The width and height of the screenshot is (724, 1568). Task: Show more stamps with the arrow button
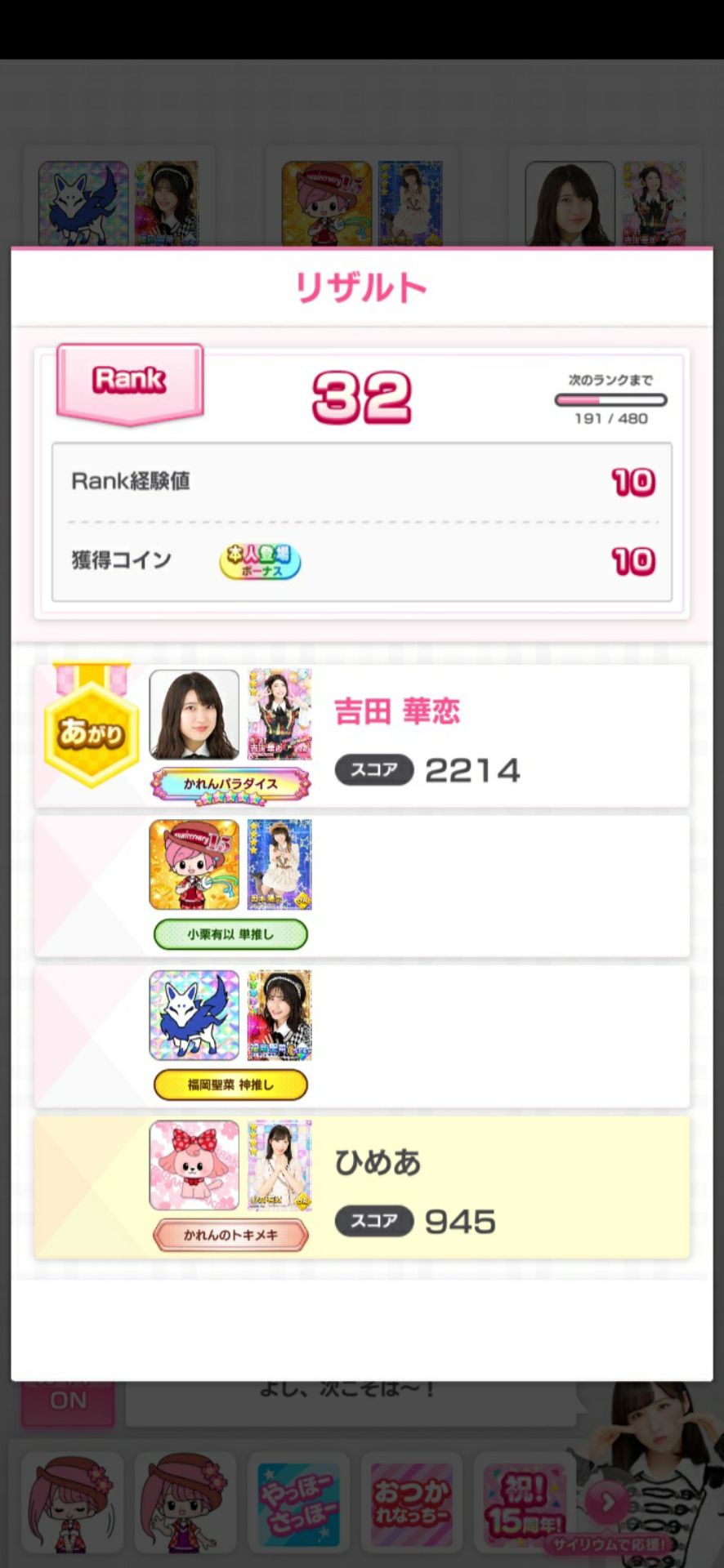tap(607, 1501)
